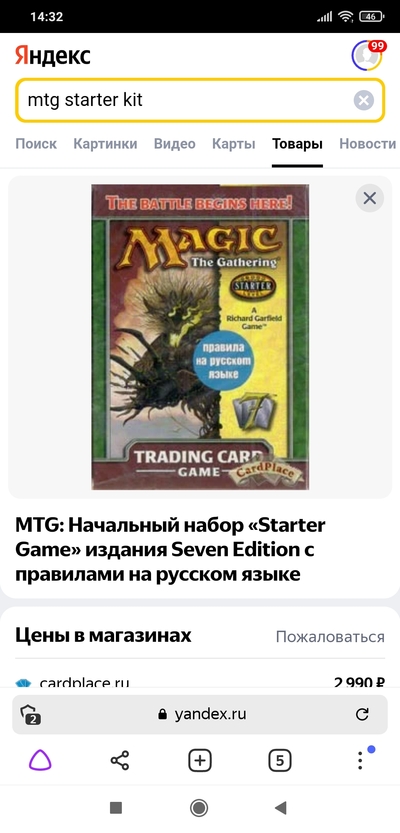Image resolution: width=400 pixels, height=833 pixels.
Task: Clear the search query text
Action: pyautogui.click(x=364, y=100)
